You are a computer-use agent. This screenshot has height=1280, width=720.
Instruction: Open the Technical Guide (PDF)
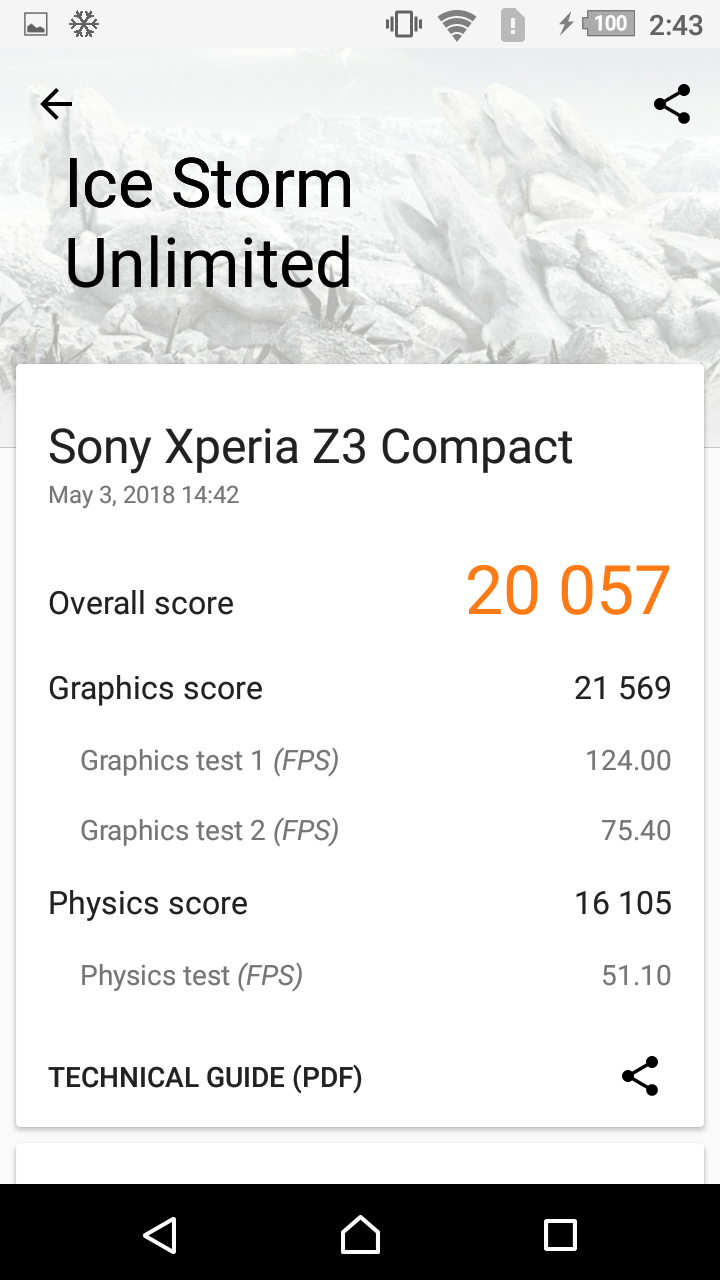[205, 1077]
